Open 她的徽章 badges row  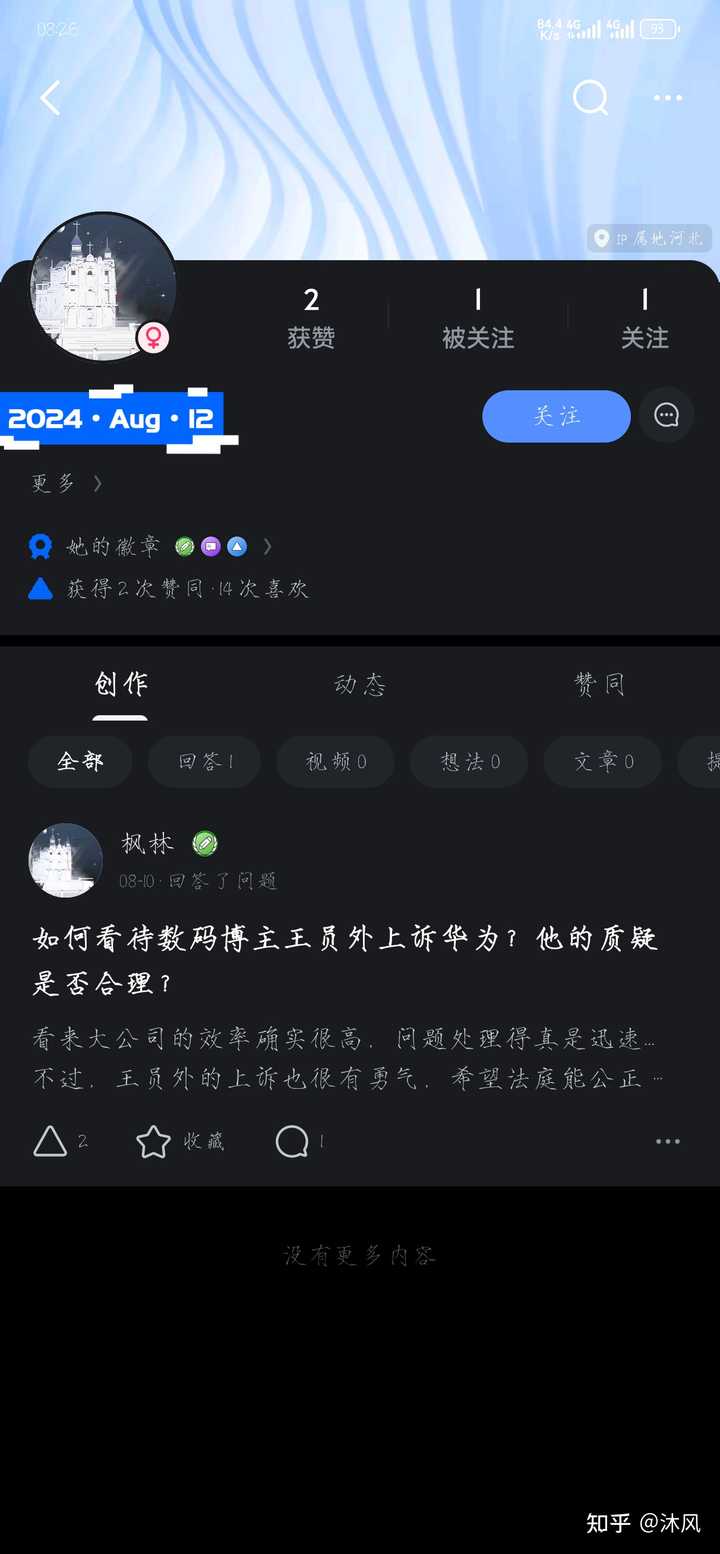pos(150,546)
